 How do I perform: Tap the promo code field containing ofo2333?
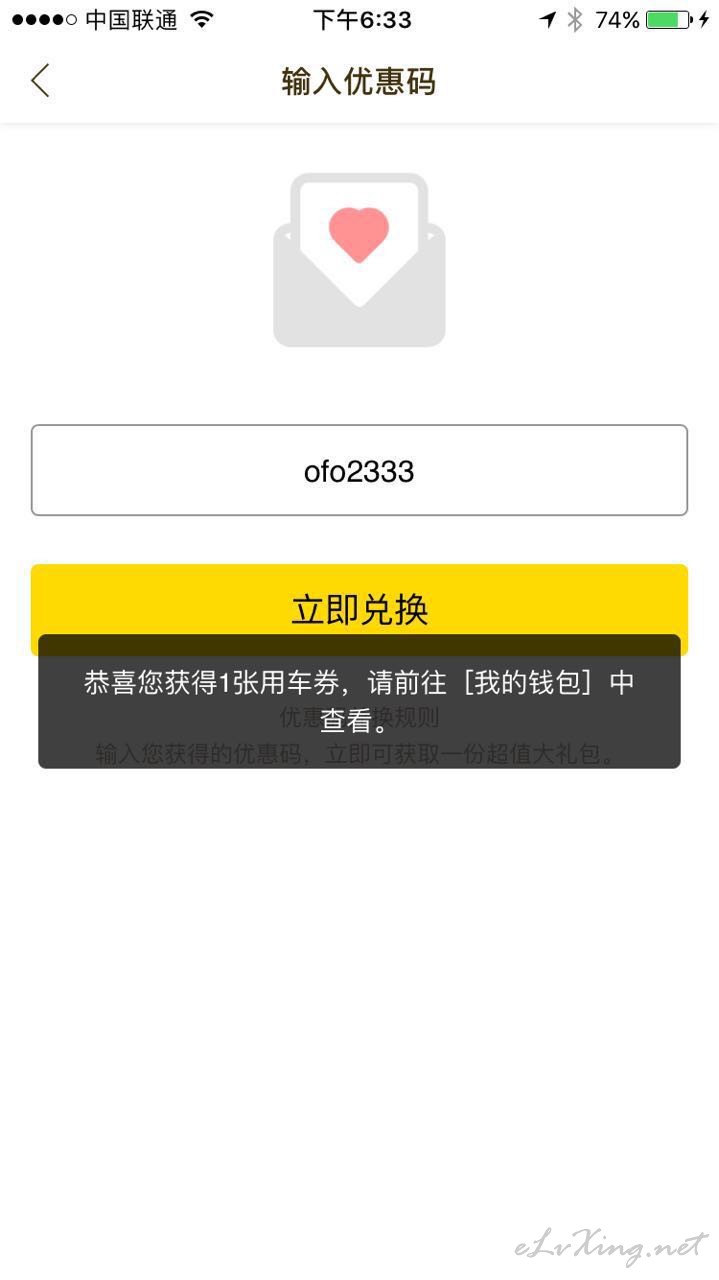359,470
